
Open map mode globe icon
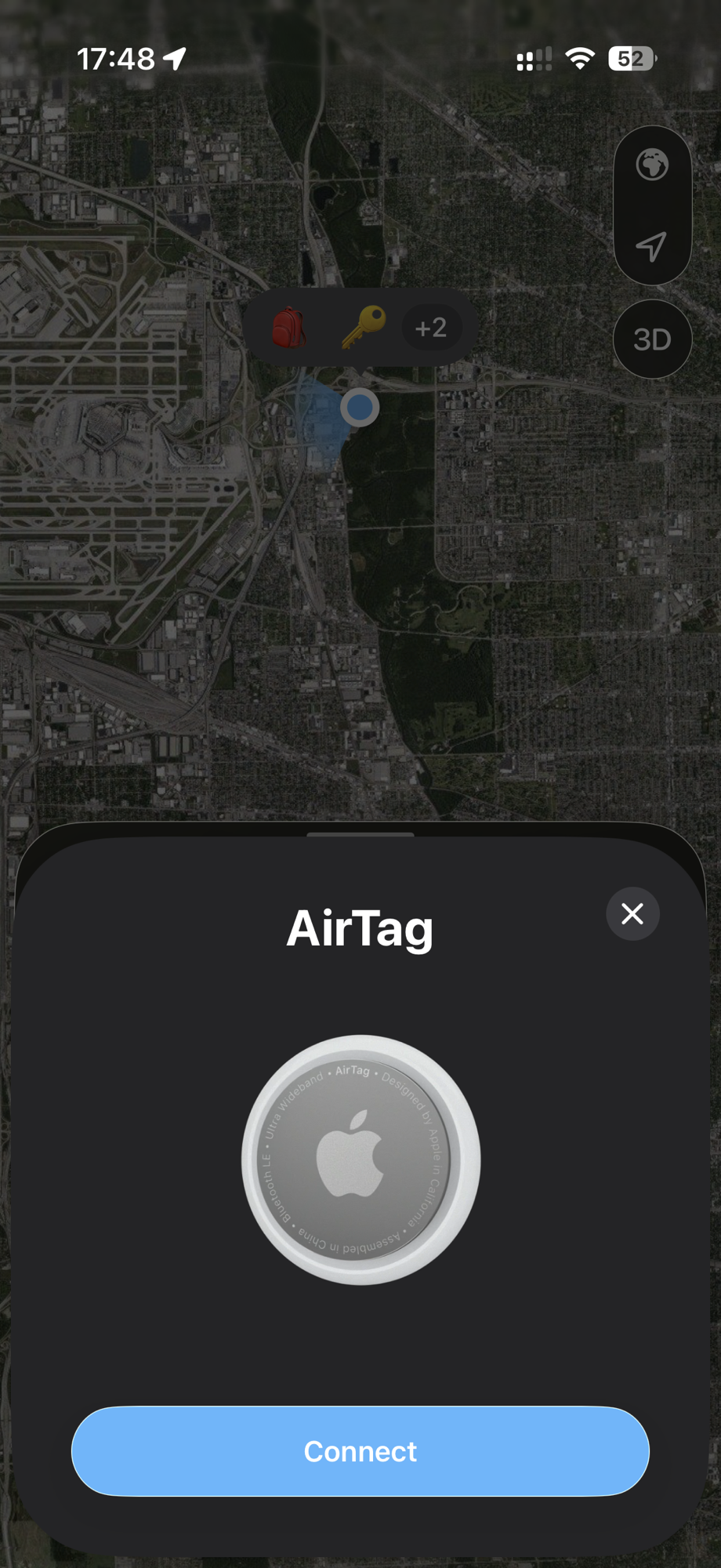(651, 165)
